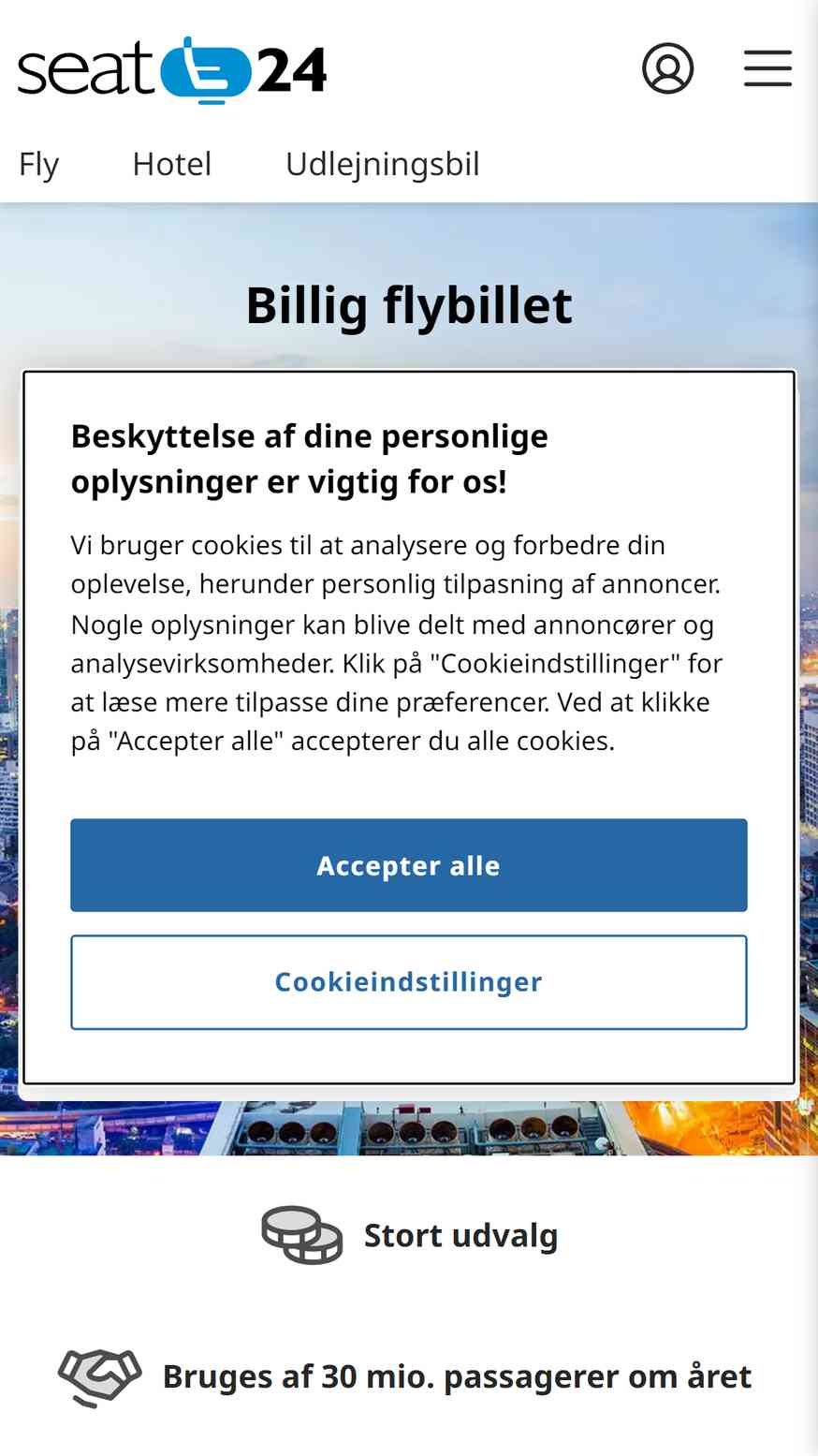Switch to the Hotel tab
The image size is (818, 1456).
(x=172, y=164)
